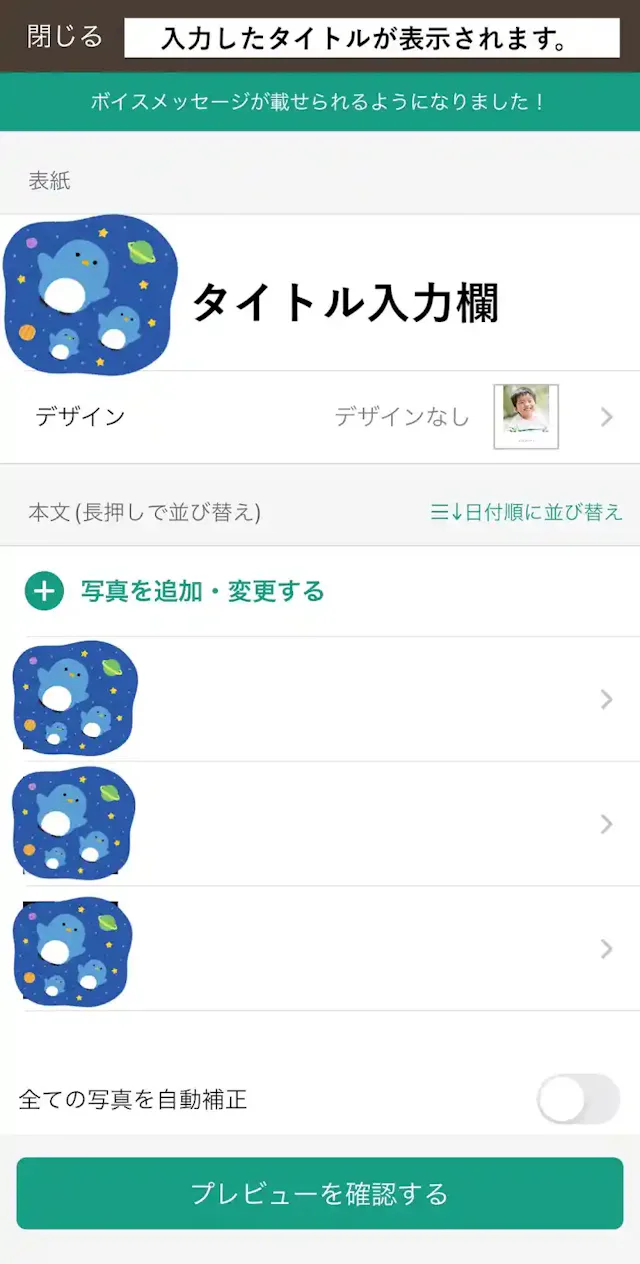Open the ボイスメッセージ announcement banner
This screenshot has width=640, height=1264.
point(320,101)
